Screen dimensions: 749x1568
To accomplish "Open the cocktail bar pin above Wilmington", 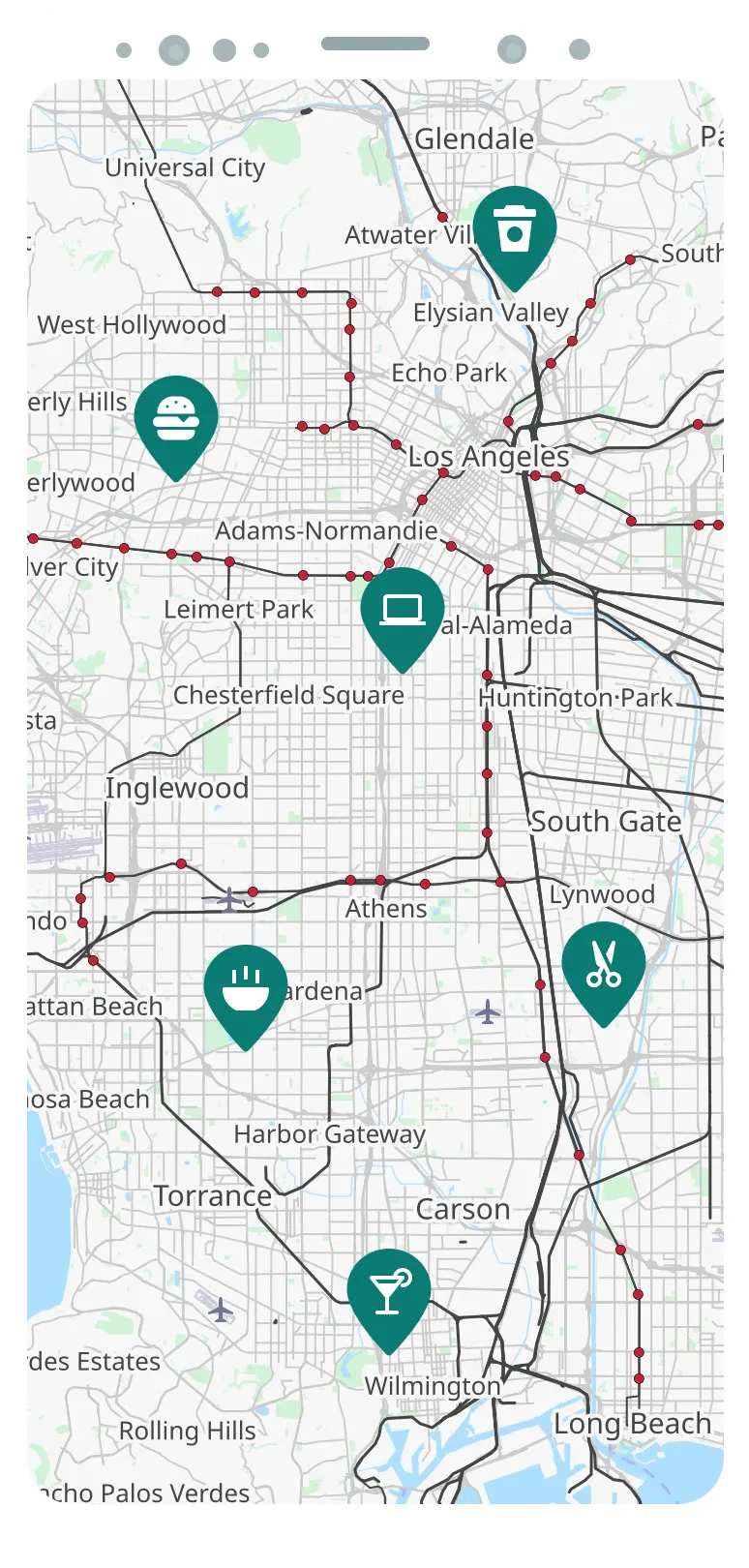I will 389,1290.
